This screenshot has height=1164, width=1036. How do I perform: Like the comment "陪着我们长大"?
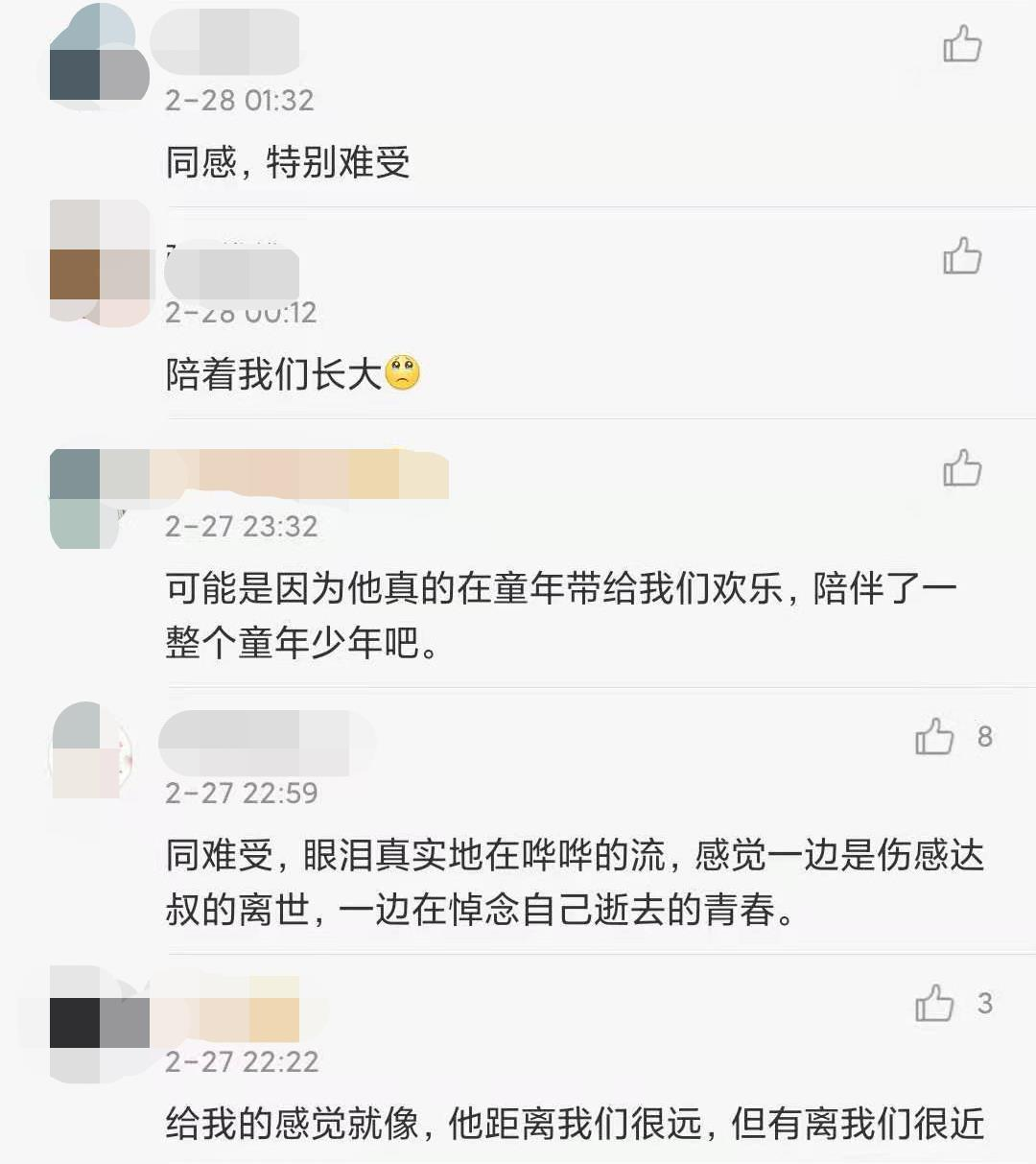961,256
